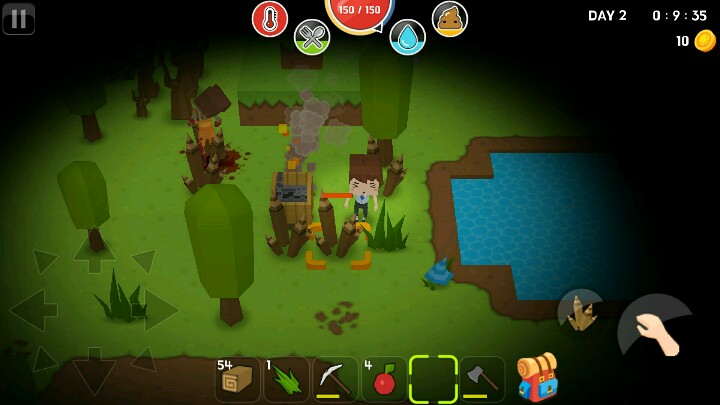
Task: Tap the spike trap build button
Action: [580, 313]
